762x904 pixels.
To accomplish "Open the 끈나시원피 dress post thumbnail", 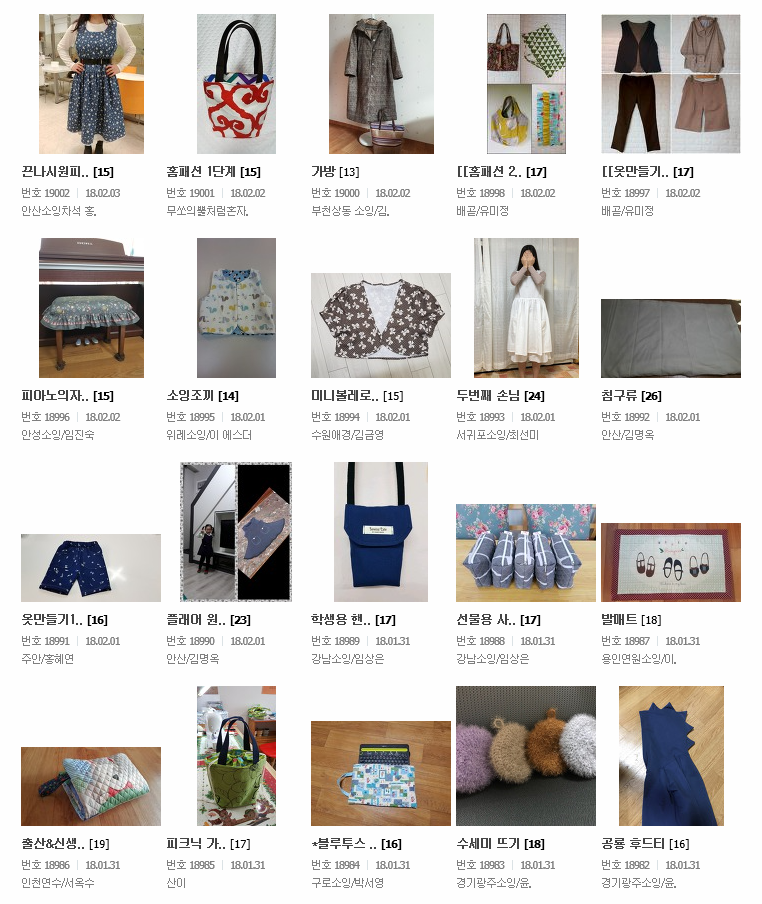I will pos(90,83).
